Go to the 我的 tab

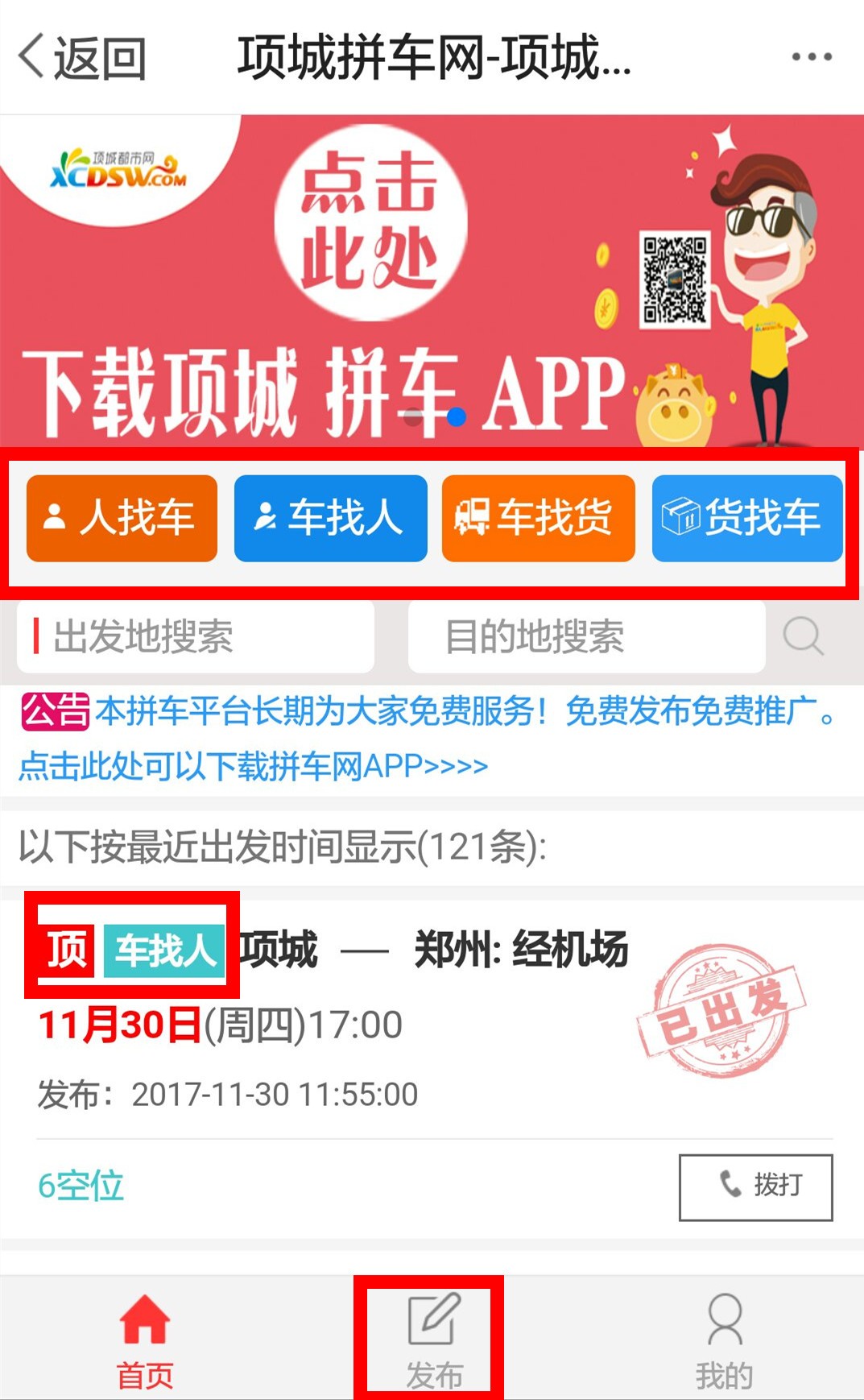724,1340
